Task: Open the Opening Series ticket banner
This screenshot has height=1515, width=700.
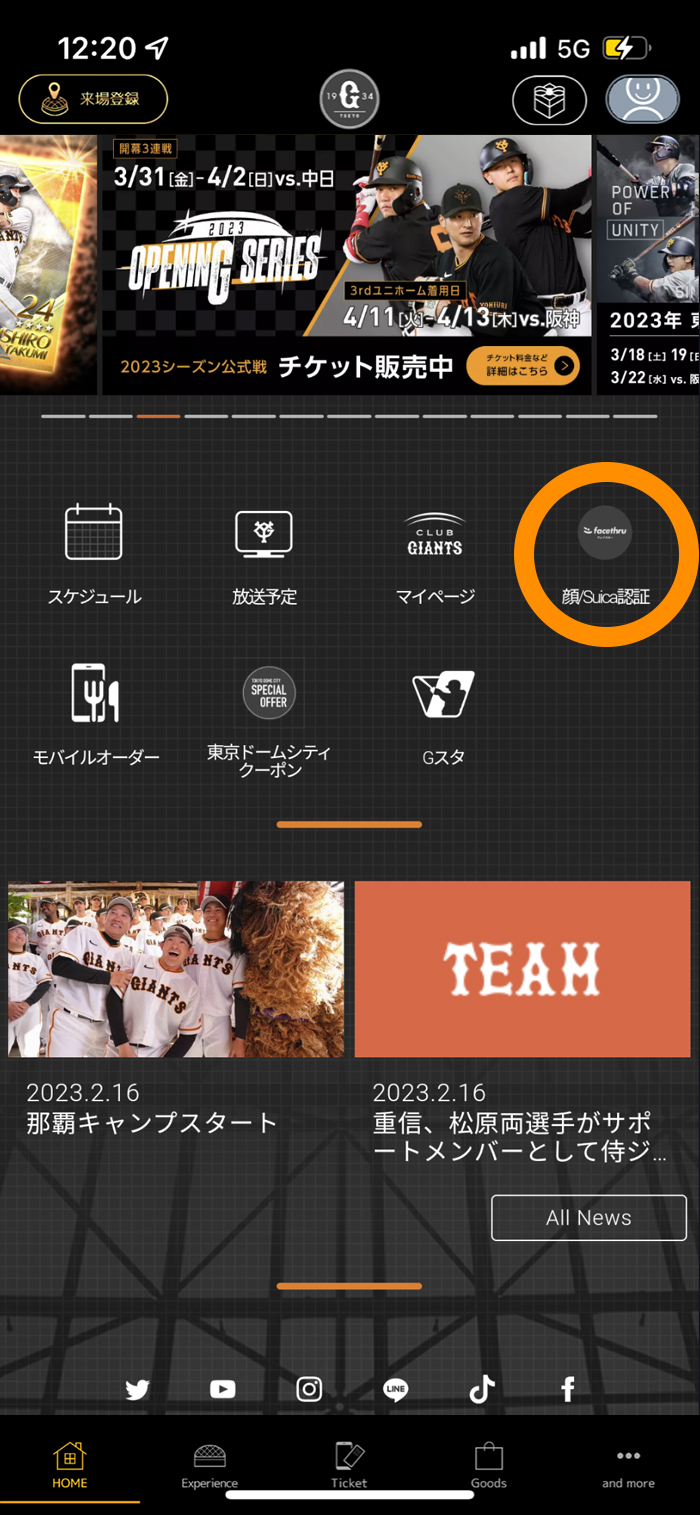Action: click(x=347, y=265)
